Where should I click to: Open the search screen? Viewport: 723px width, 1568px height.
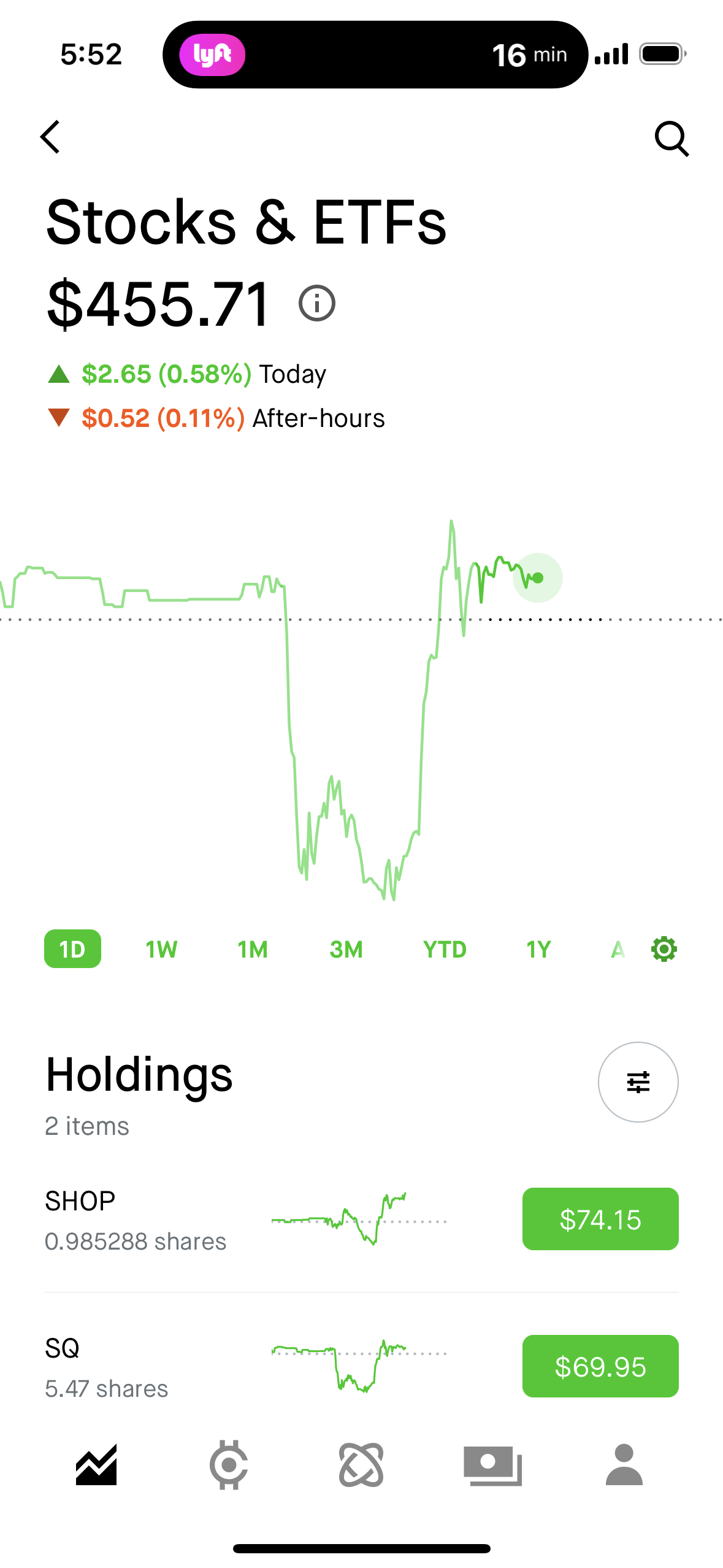click(x=672, y=138)
